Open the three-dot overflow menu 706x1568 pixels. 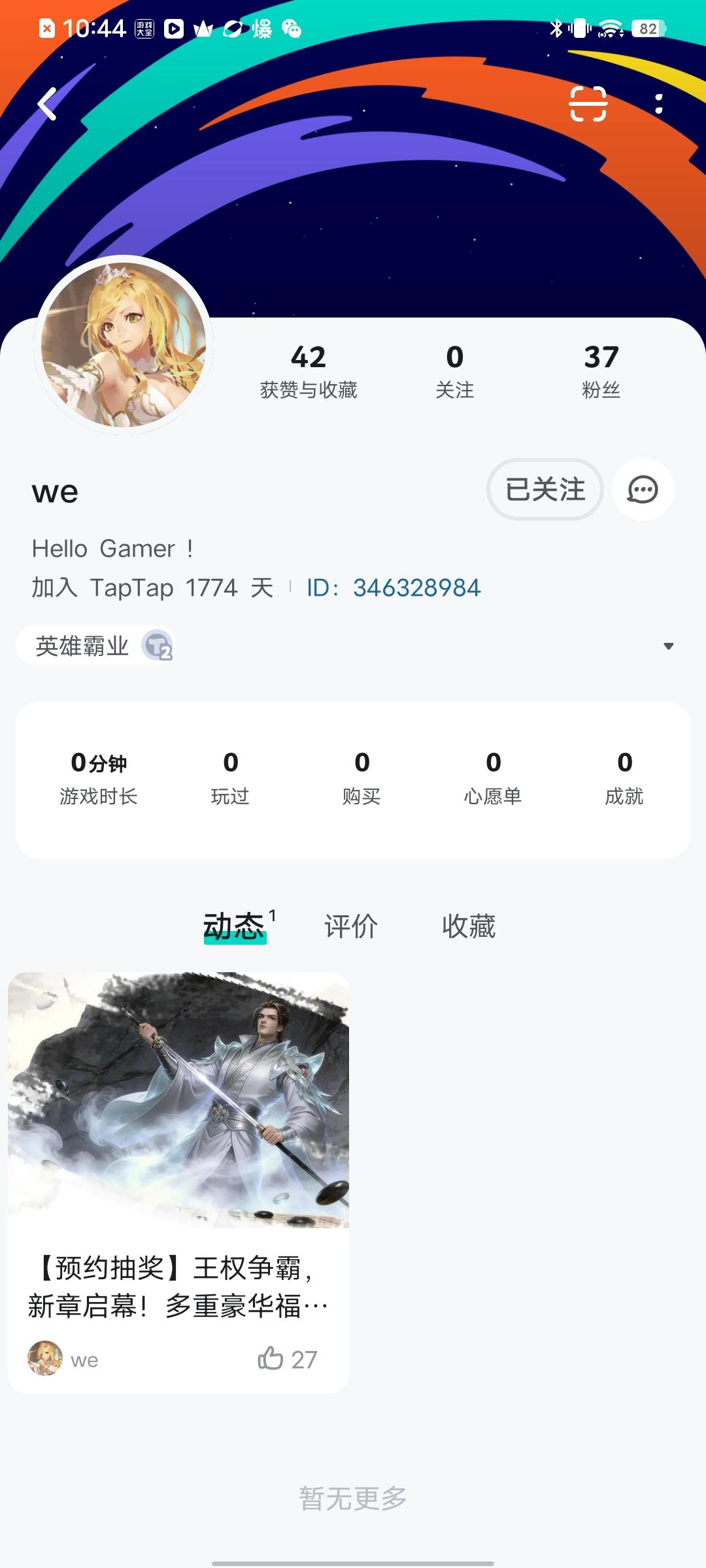(658, 104)
